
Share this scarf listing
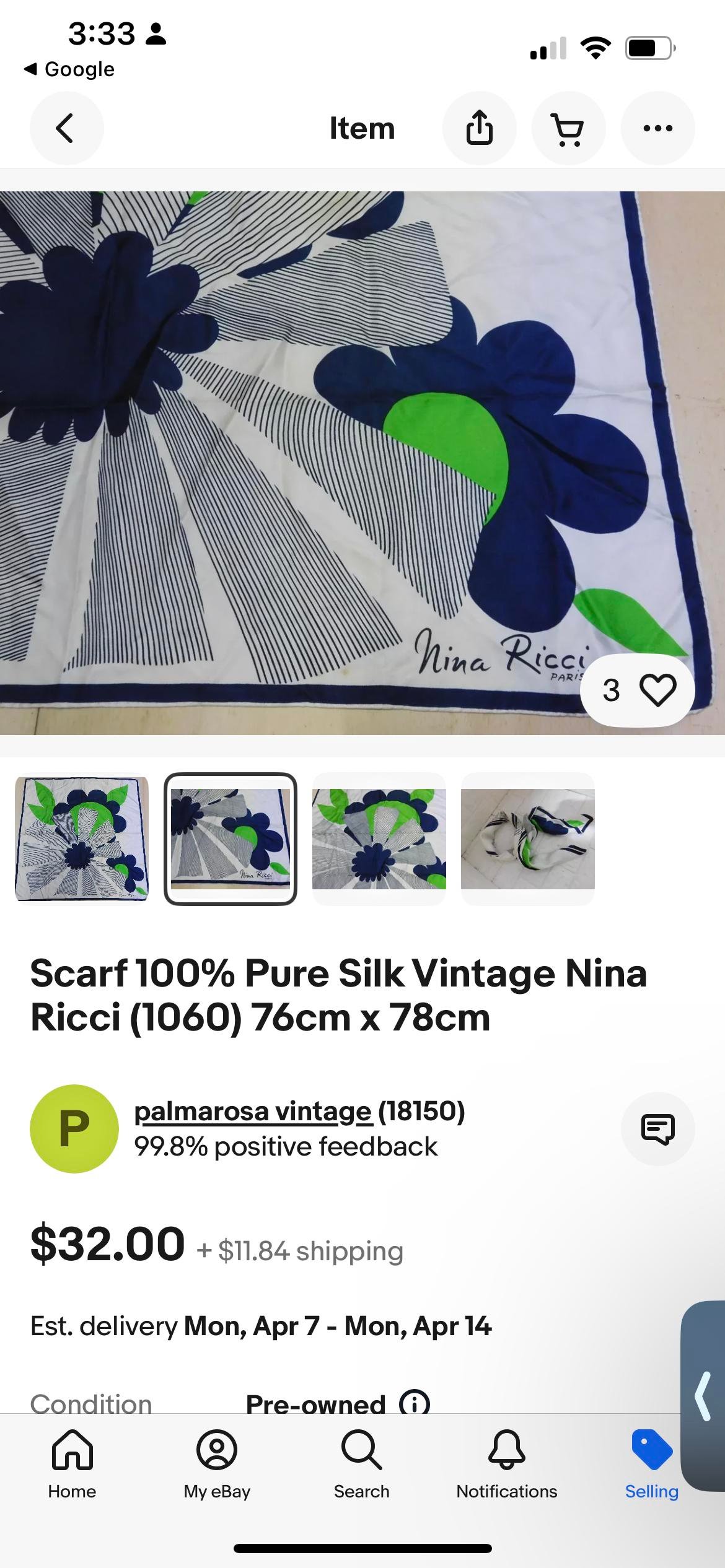(479, 128)
